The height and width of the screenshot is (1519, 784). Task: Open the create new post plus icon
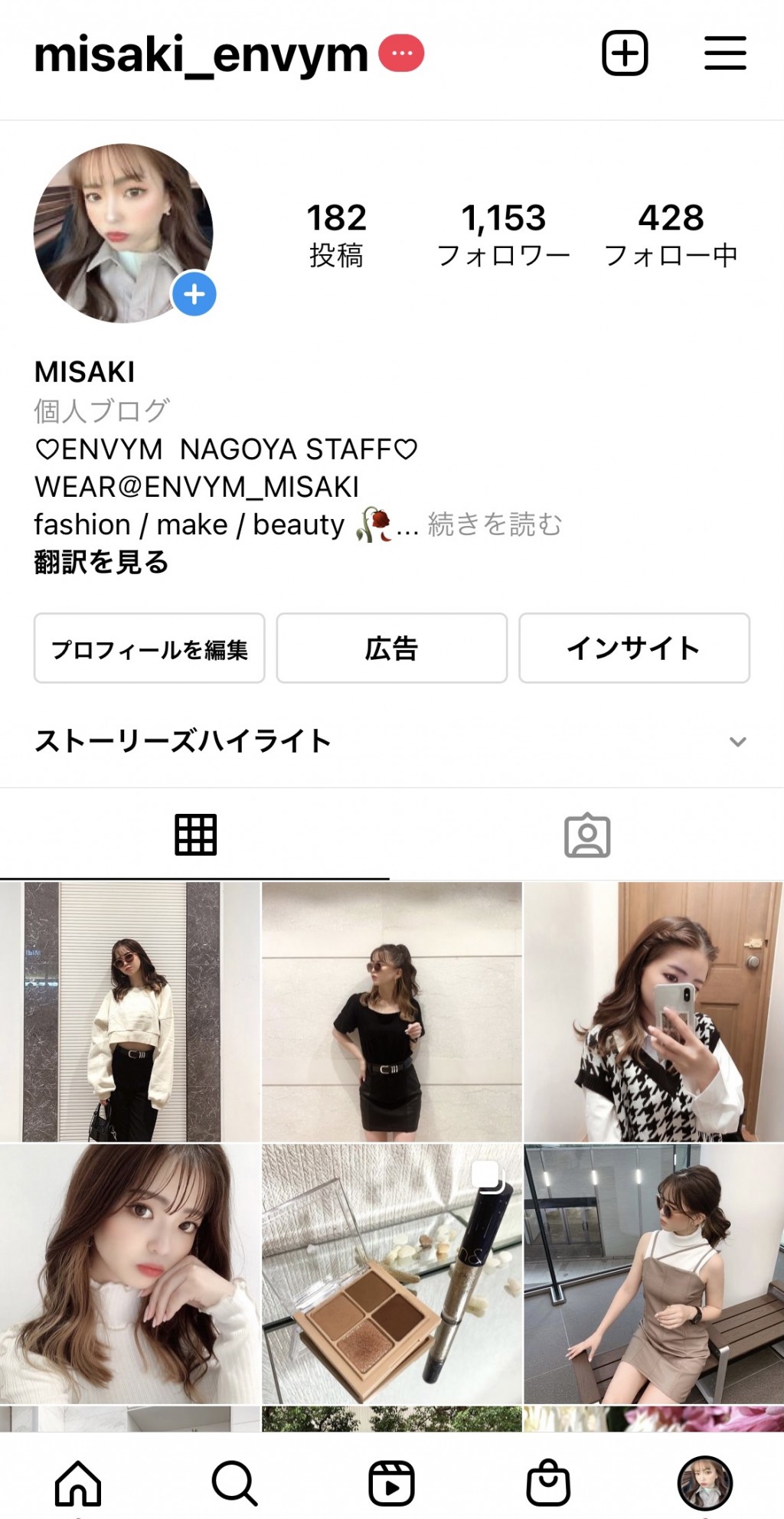pos(625,54)
